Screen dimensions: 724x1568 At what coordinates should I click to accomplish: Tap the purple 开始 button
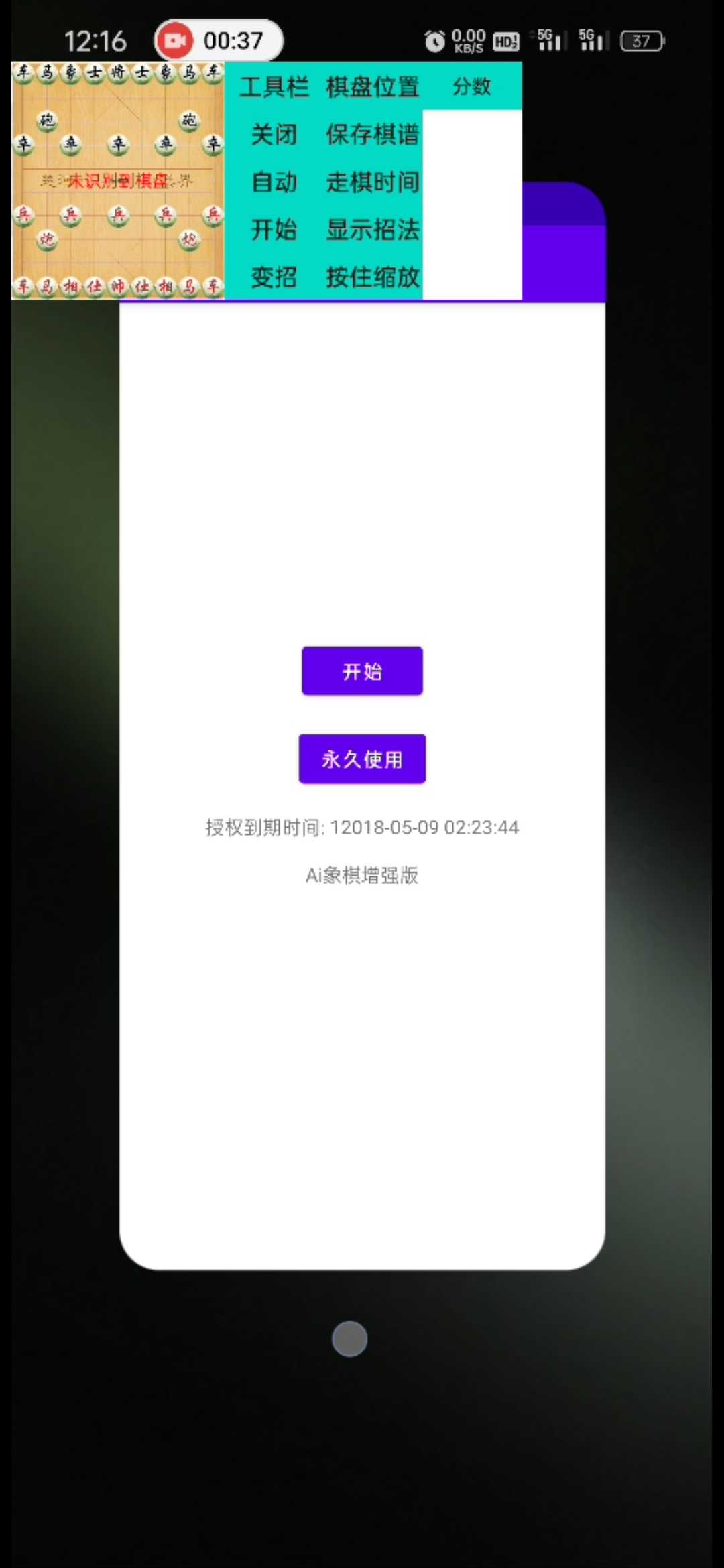point(362,671)
